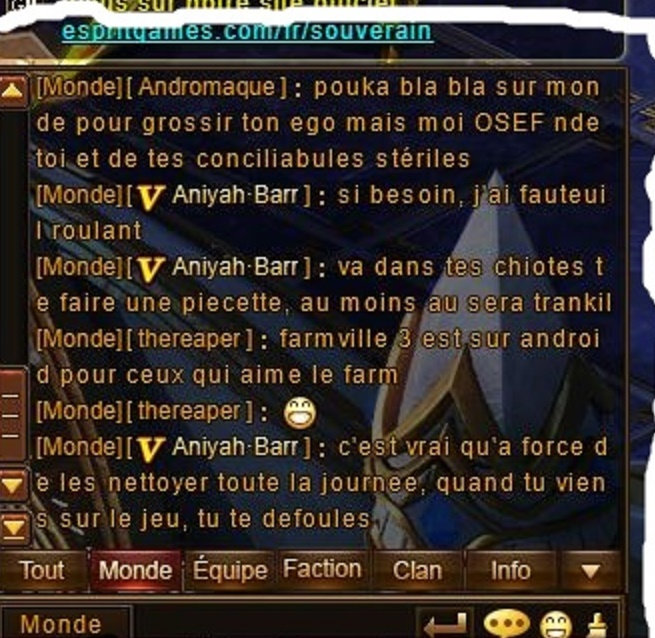Open the Faction chat tab
The image size is (655, 638).
322,570
